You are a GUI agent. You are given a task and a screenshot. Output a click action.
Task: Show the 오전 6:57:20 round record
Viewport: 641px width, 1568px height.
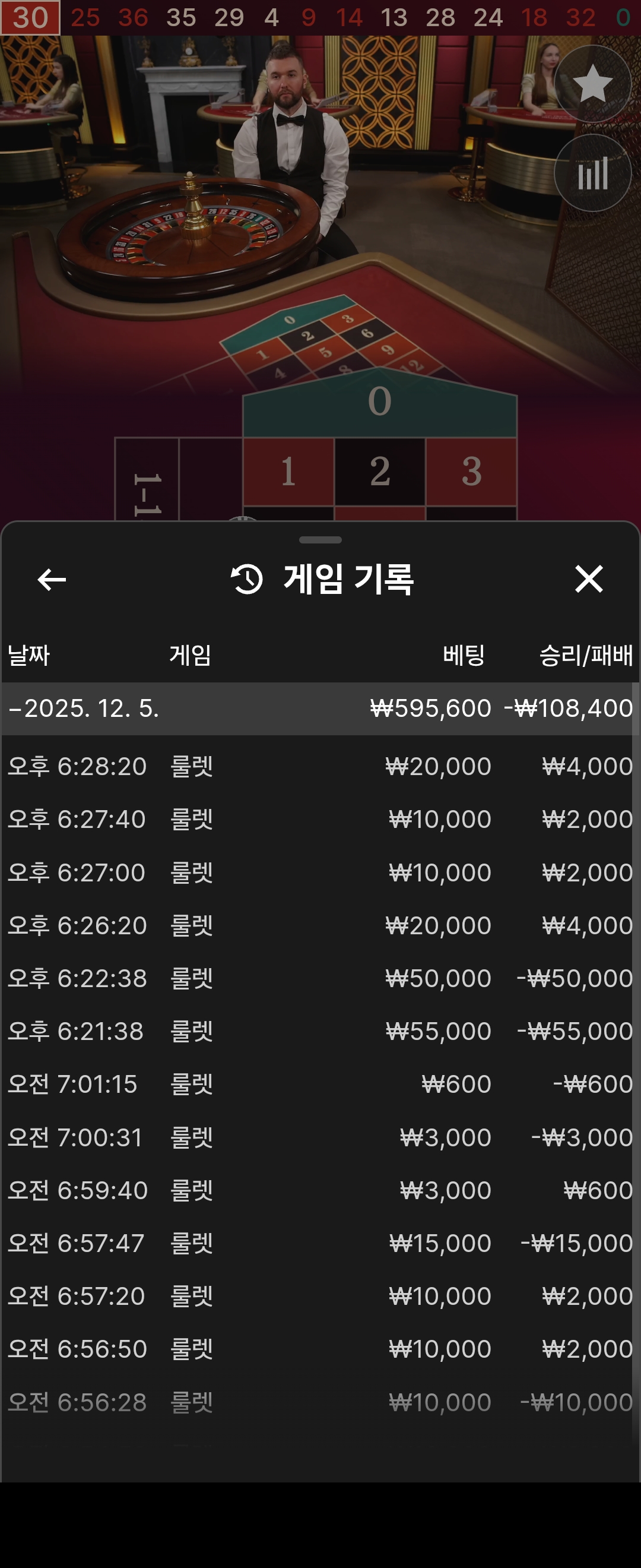[320, 1296]
